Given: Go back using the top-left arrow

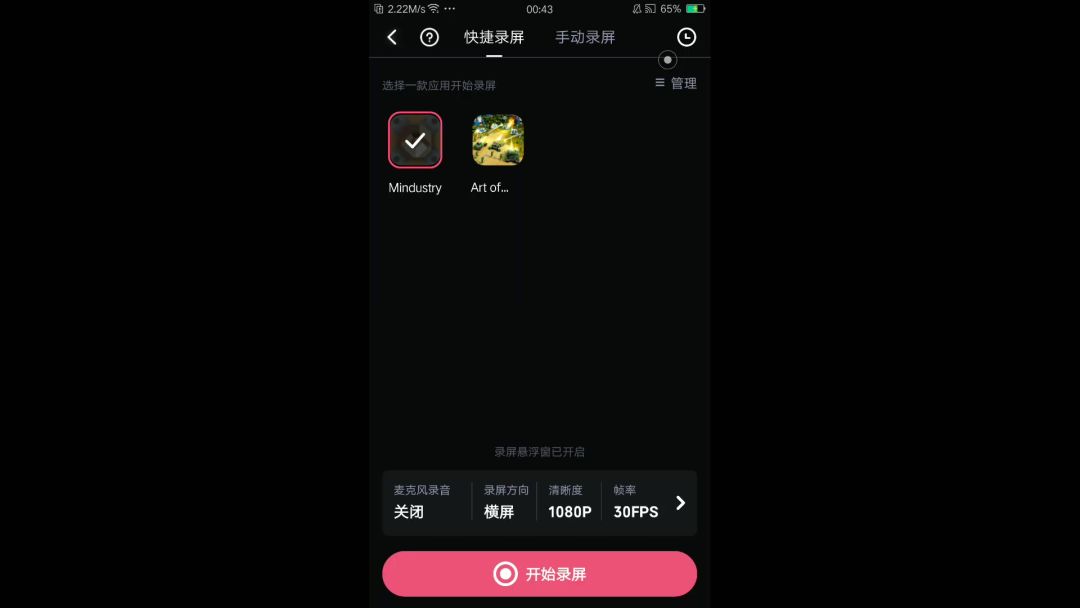Looking at the screenshot, I should pos(392,37).
